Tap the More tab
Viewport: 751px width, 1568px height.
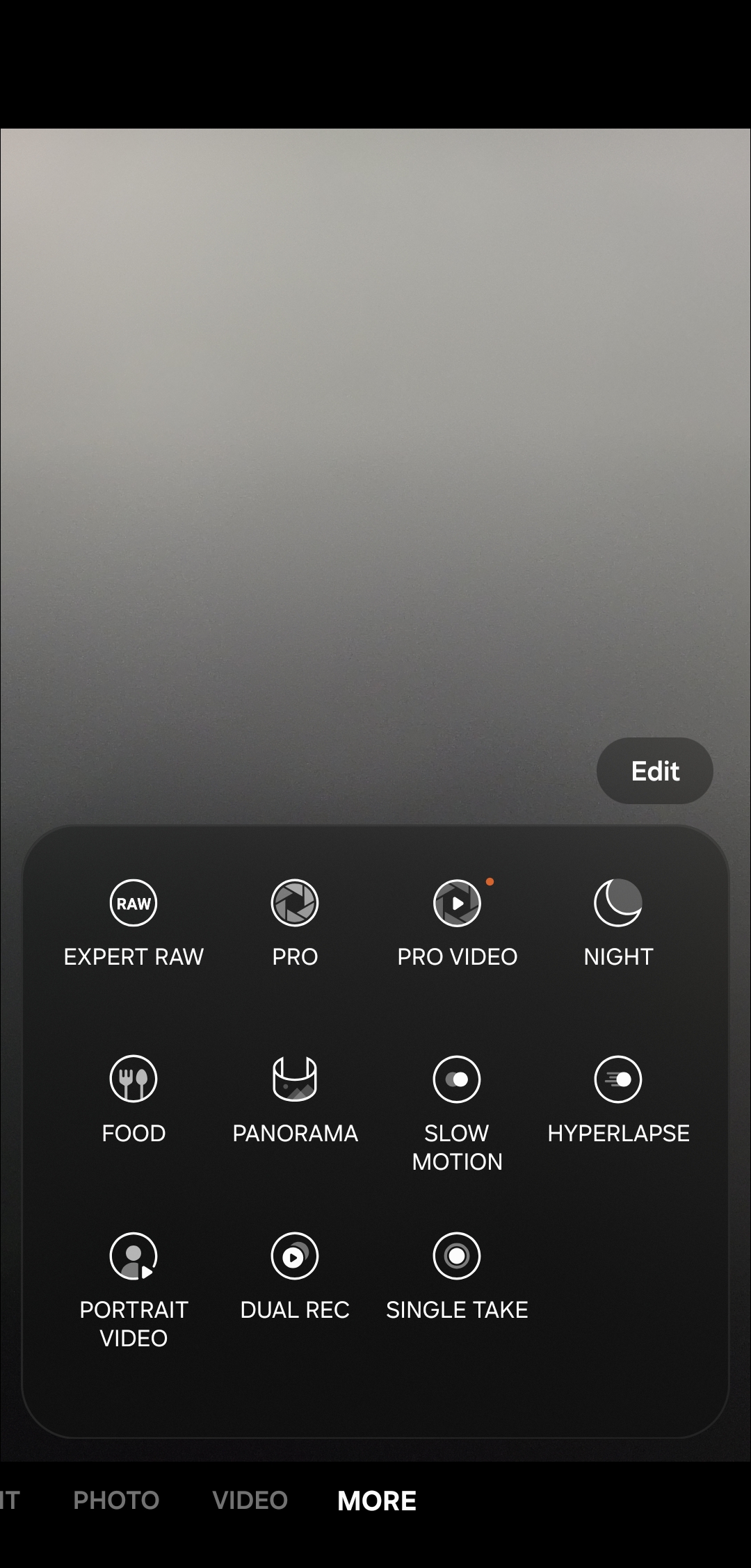377,1501
